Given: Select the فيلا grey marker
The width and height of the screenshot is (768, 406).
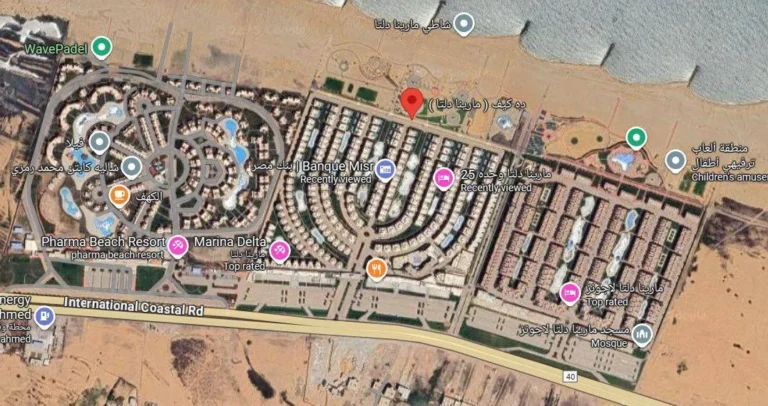Looking at the screenshot, I should pyautogui.click(x=99, y=142).
